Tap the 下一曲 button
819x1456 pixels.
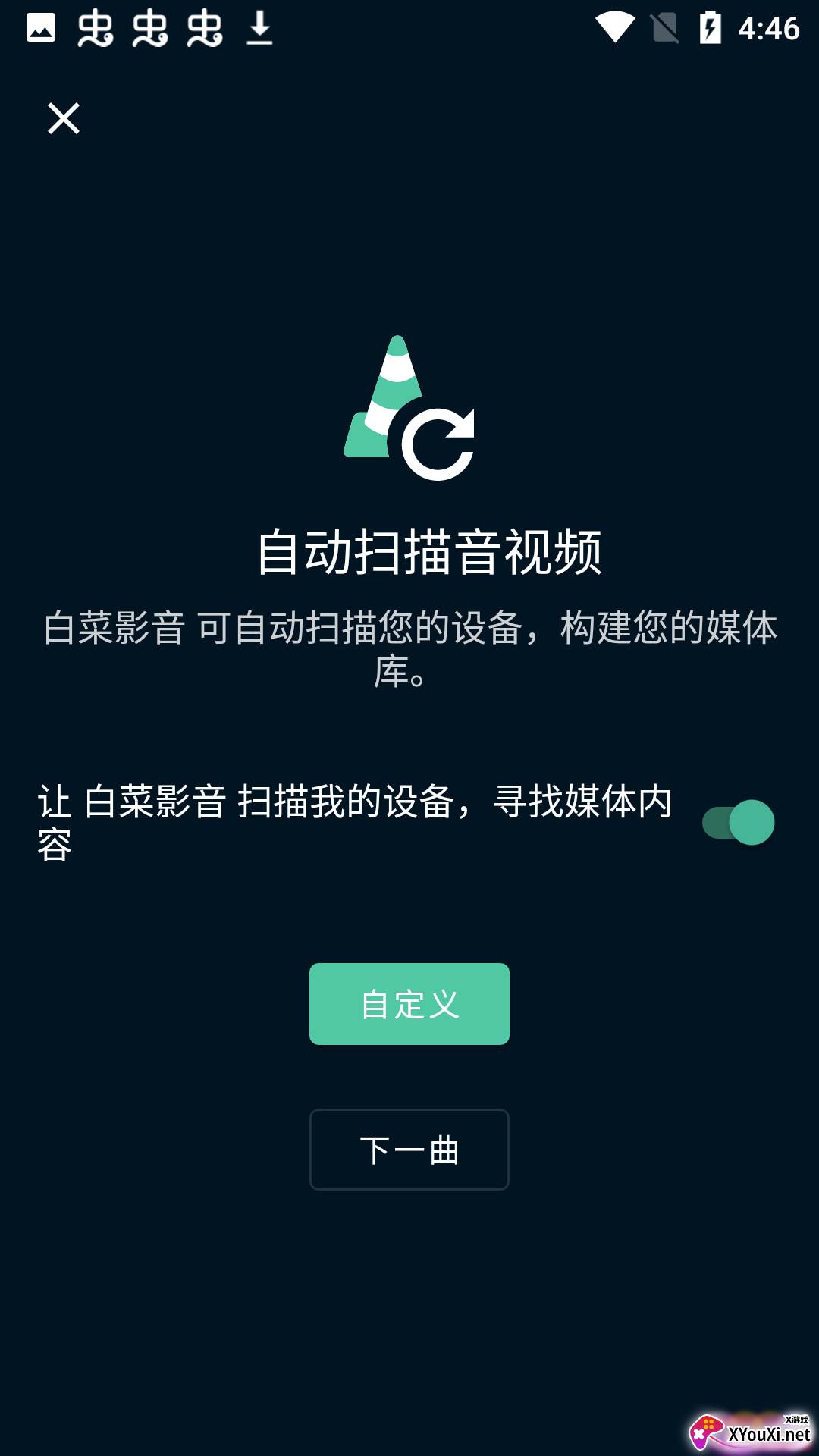coord(409,1150)
